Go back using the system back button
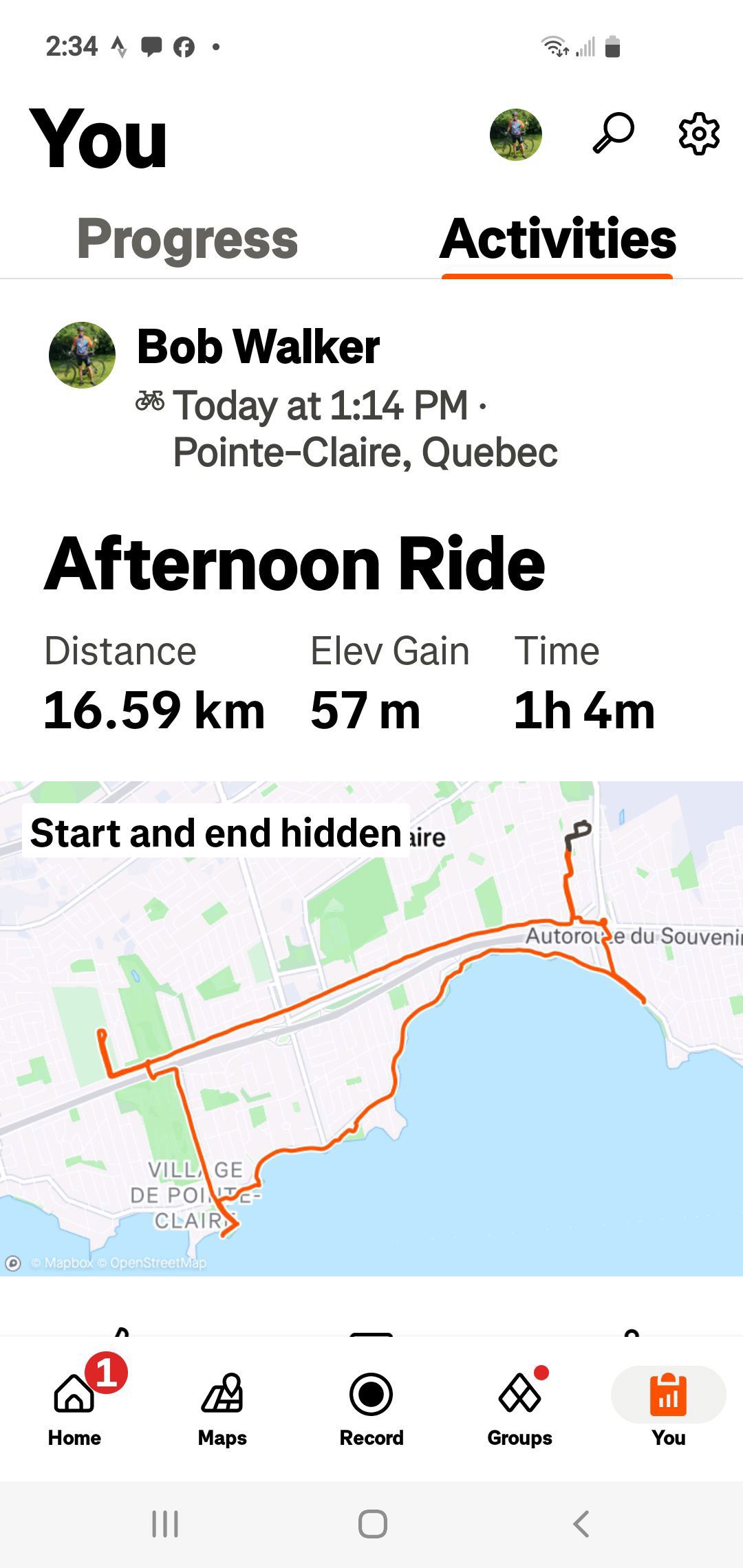Viewport: 743px width, 1568px height. 581,1524
